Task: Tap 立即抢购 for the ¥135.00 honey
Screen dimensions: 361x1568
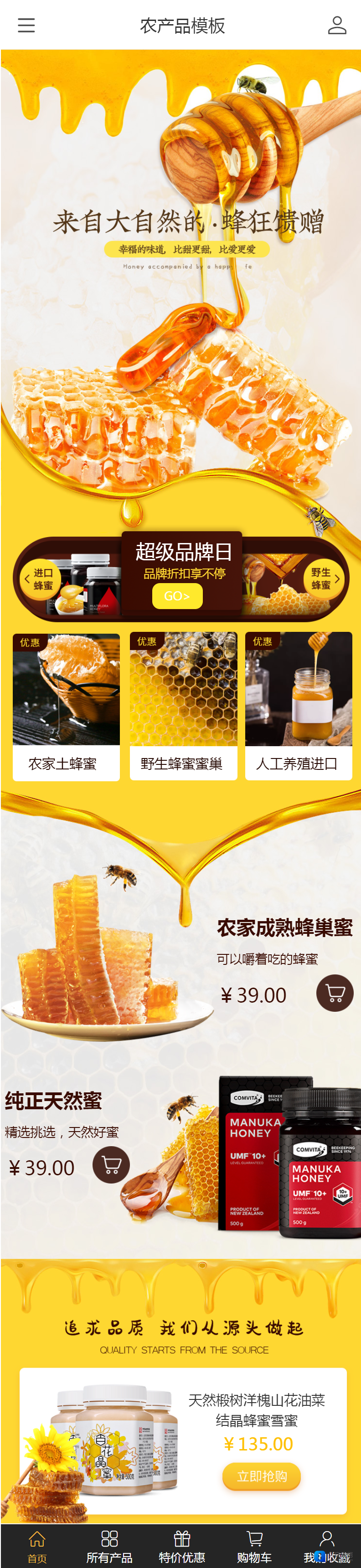Action: (x=261, y=1476)
